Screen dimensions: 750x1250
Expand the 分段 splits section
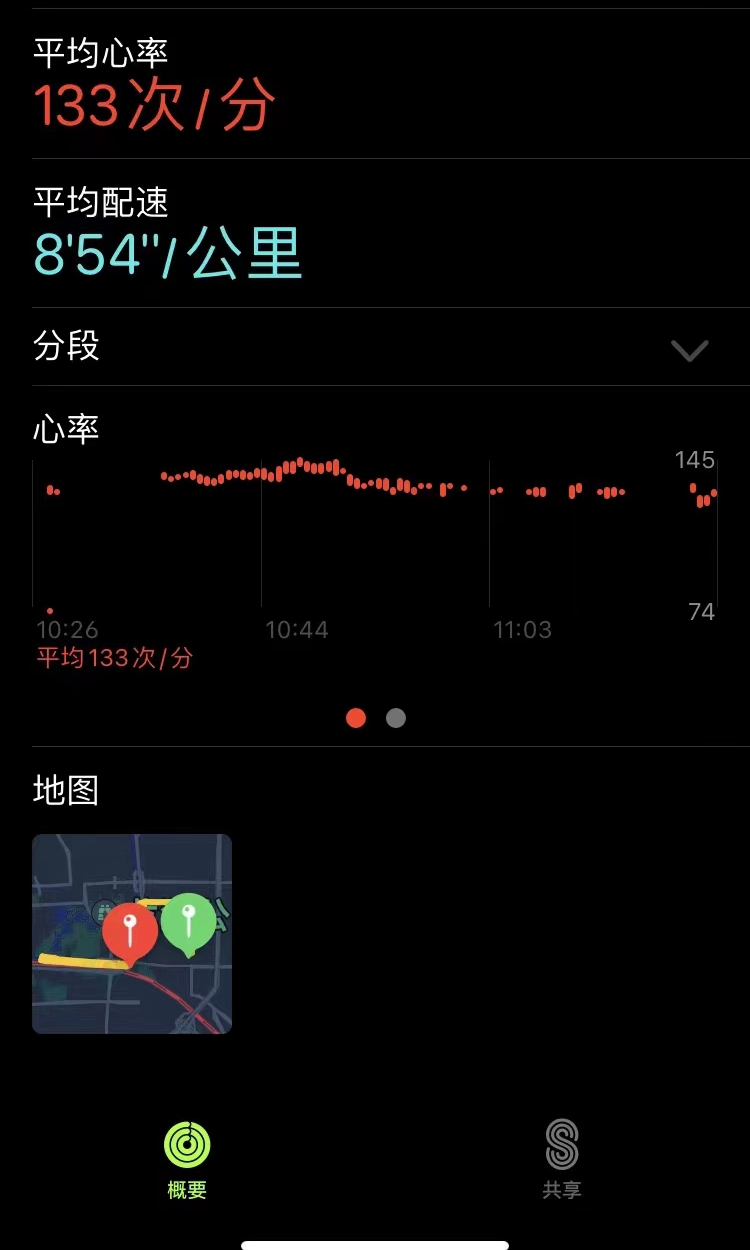[689, 349]
